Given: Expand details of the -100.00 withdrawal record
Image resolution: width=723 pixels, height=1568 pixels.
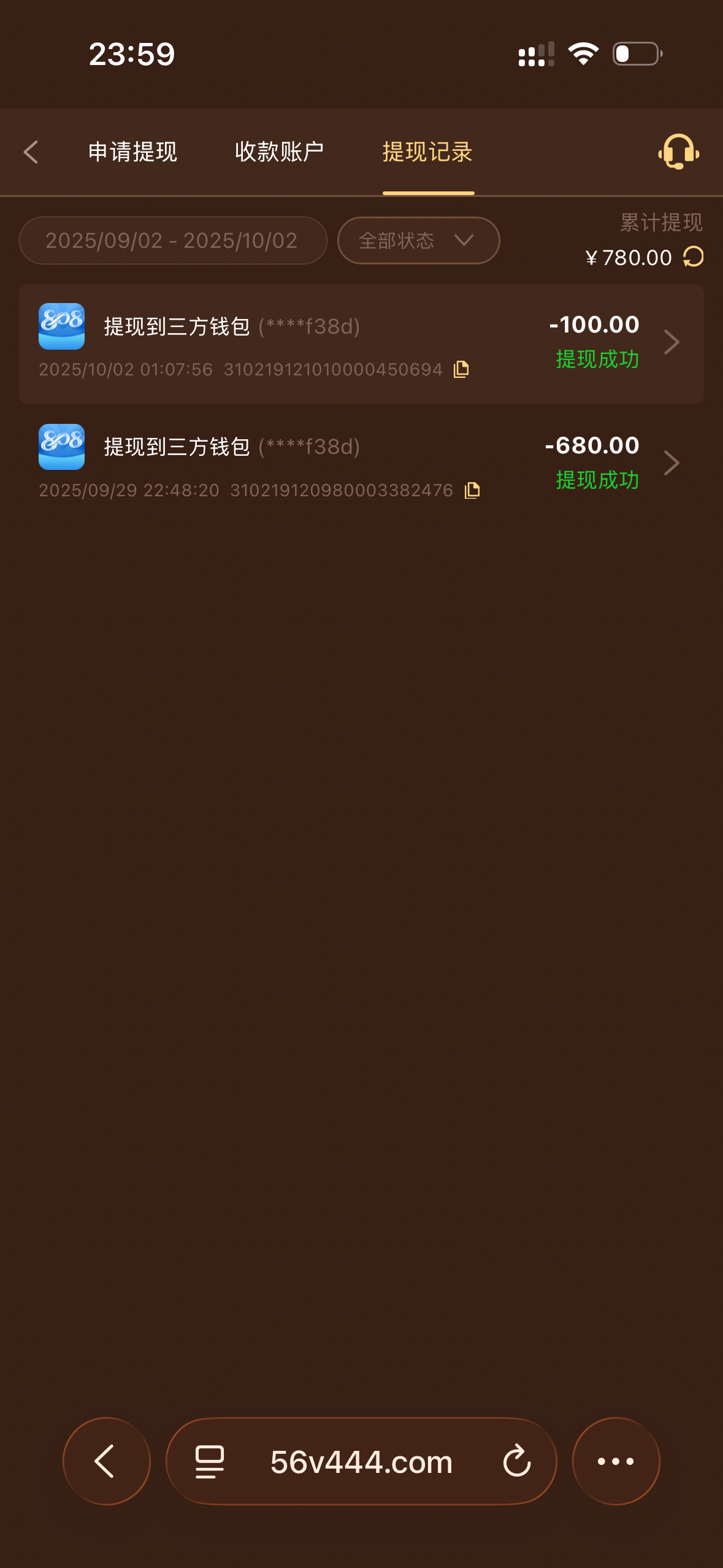Looking at the screenshot, I should click(x=672, y=342).
